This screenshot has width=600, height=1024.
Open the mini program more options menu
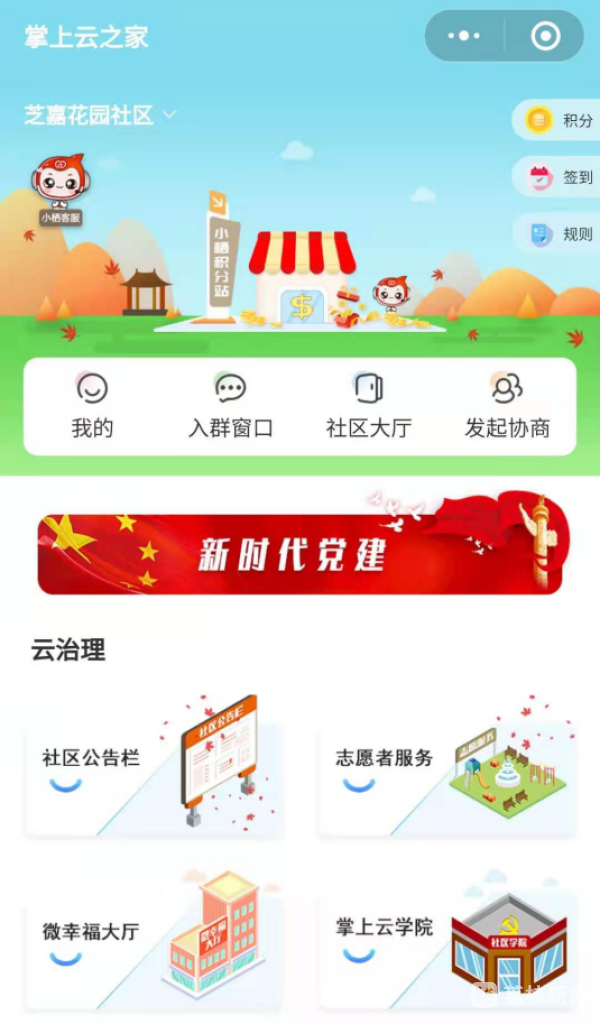point(464,37)
